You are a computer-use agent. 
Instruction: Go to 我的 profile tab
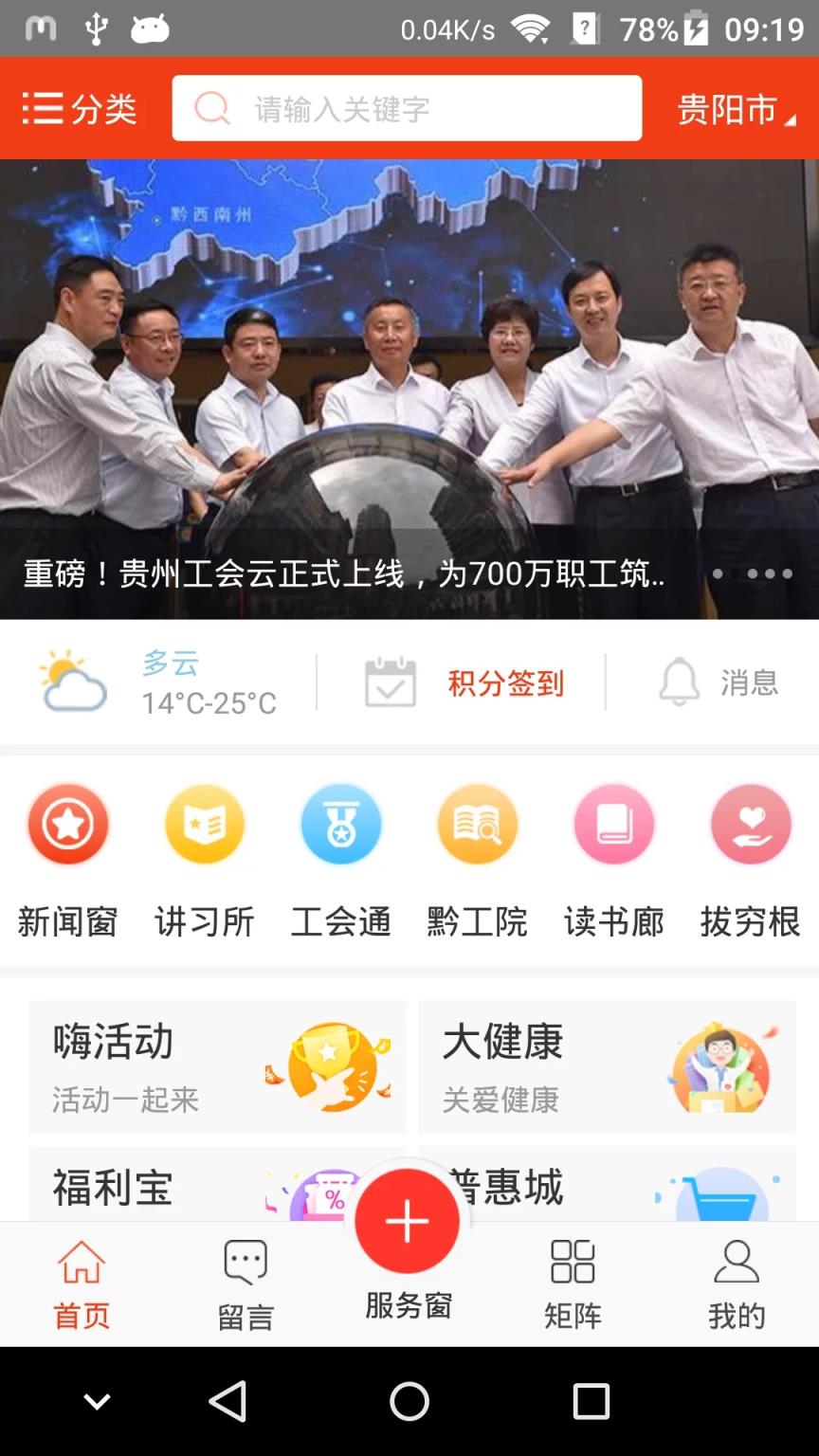737,1282
